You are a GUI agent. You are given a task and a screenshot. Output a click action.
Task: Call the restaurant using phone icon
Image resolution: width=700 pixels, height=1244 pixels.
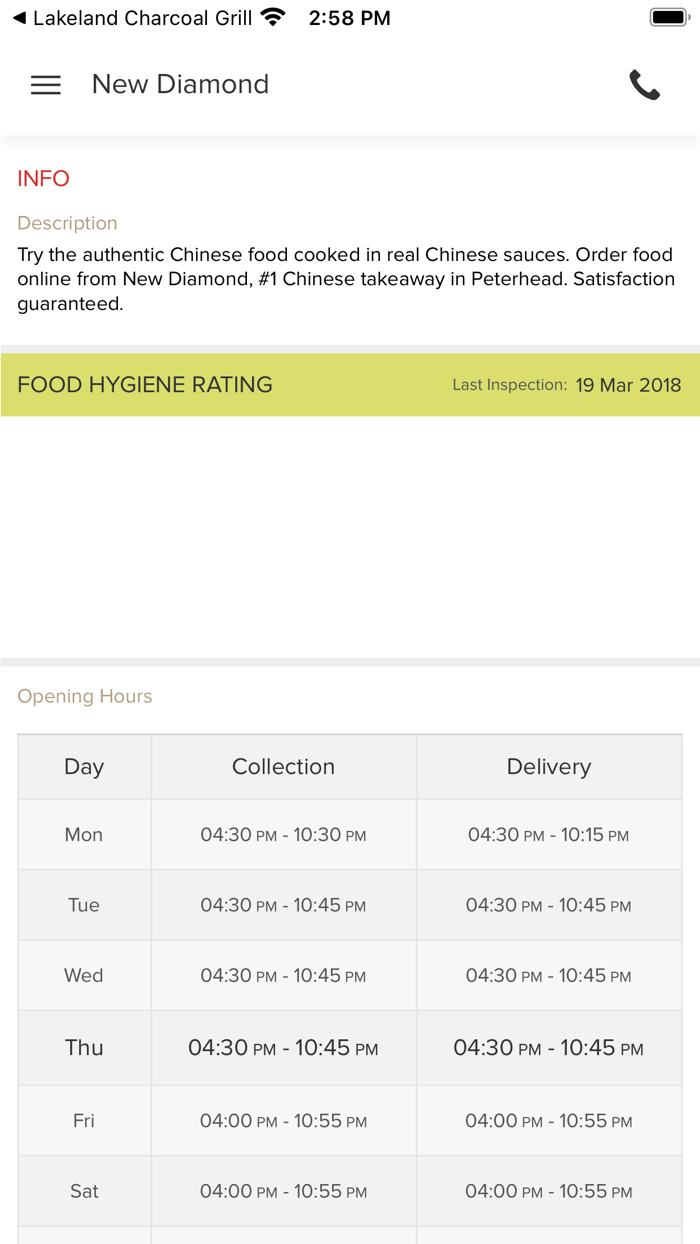644,85
